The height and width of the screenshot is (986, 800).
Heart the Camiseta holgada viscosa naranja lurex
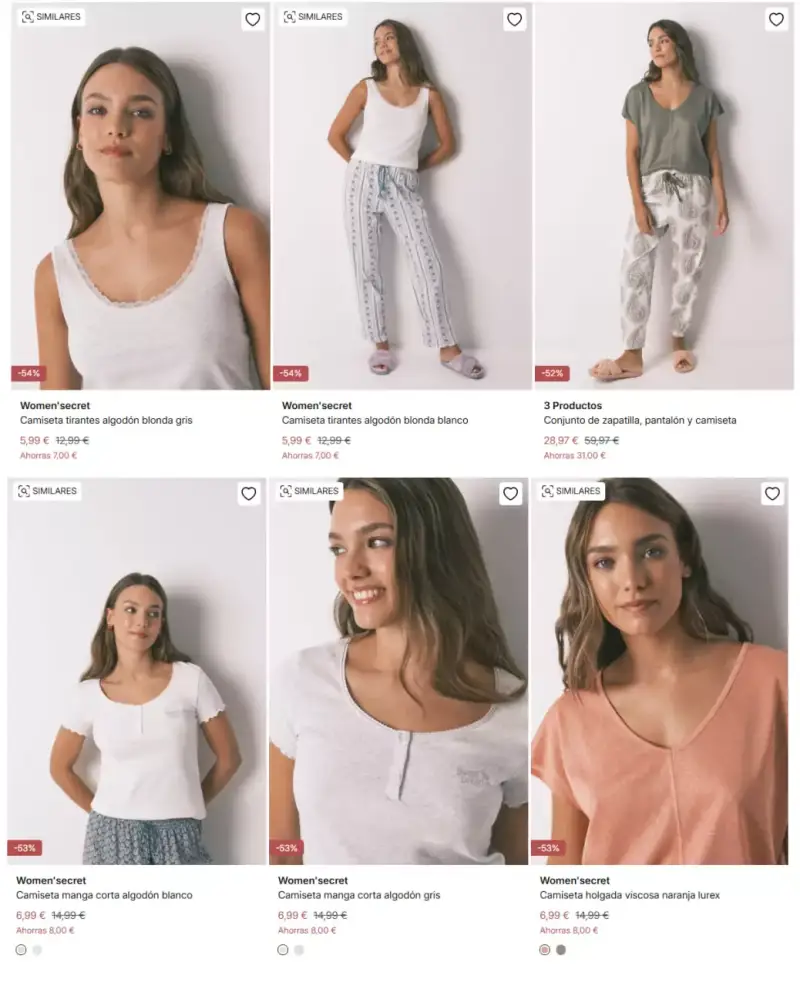[x=772, y=494]
